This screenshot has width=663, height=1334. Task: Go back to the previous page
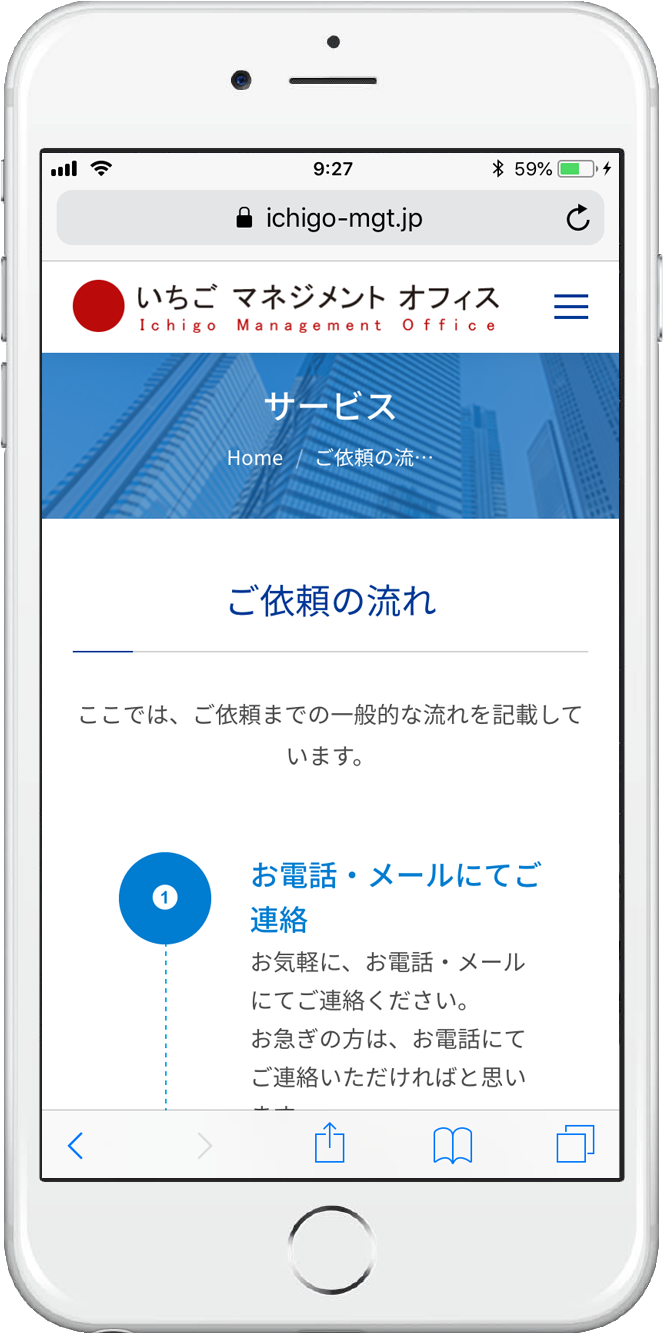(x=75, y=1146)
